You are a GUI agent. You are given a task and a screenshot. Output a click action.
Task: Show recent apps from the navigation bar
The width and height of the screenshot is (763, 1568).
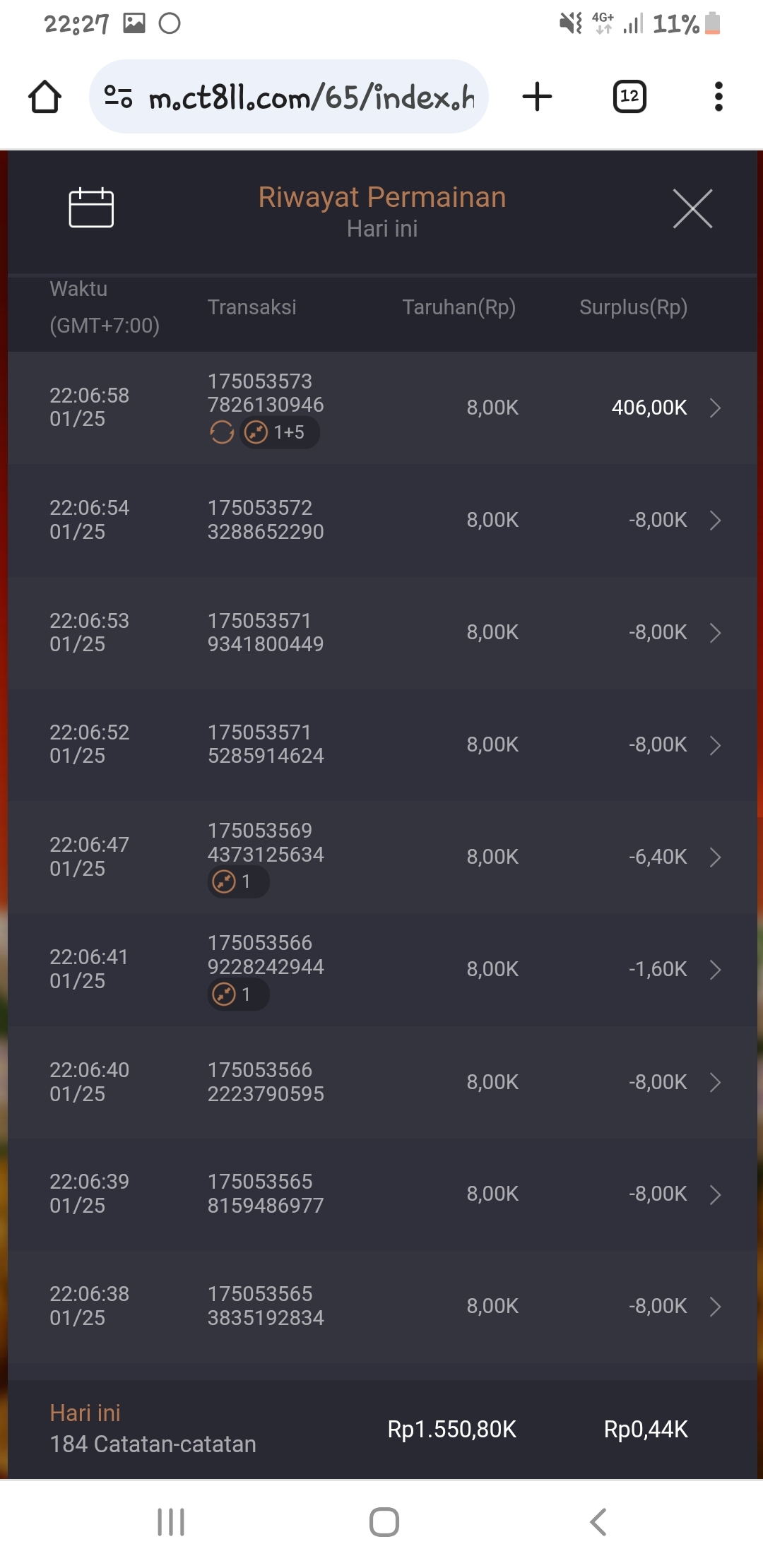click(171, 1522)
